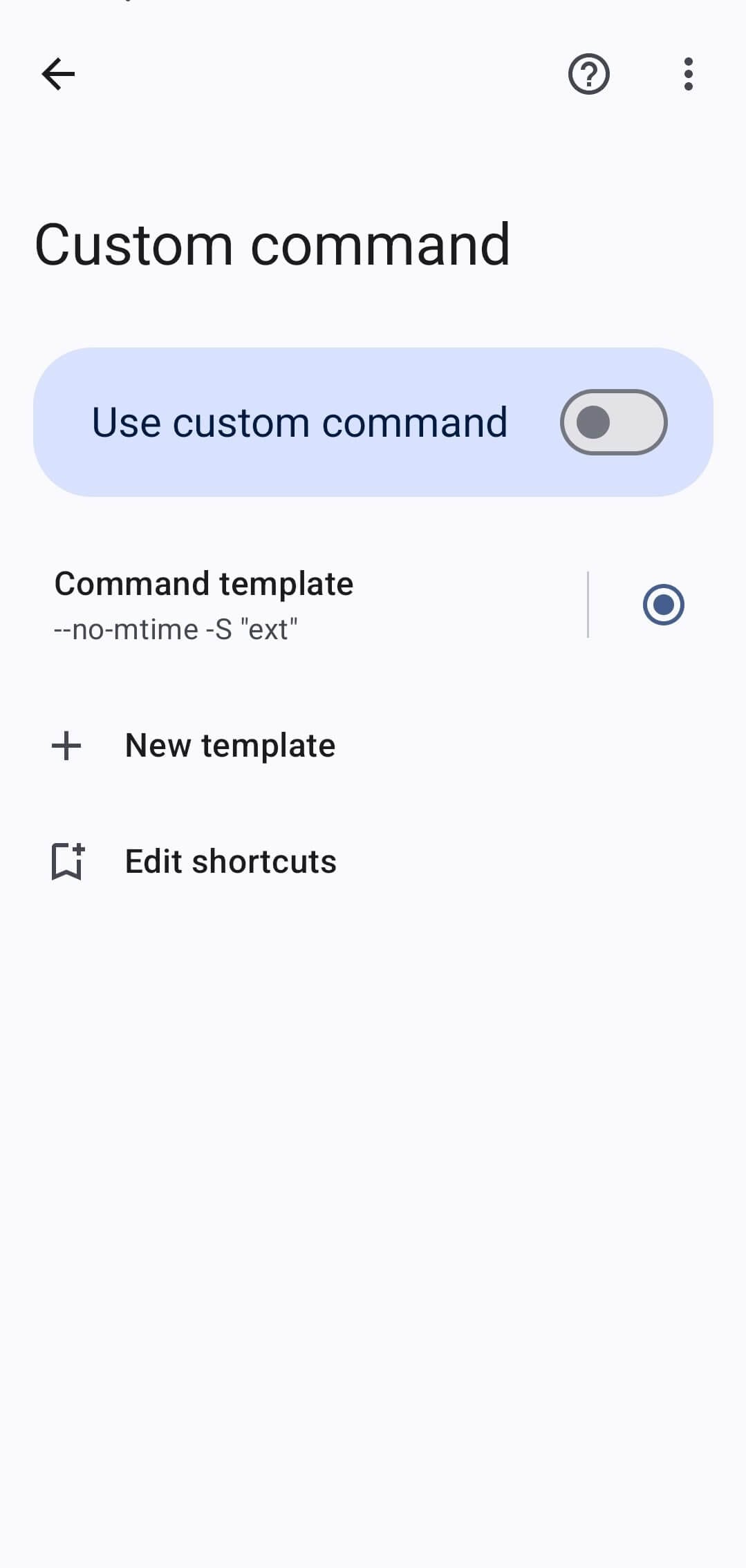Screen dimensions: 746x1568
Task: Open the three-dot overflow menu
Action: [687, 74]
